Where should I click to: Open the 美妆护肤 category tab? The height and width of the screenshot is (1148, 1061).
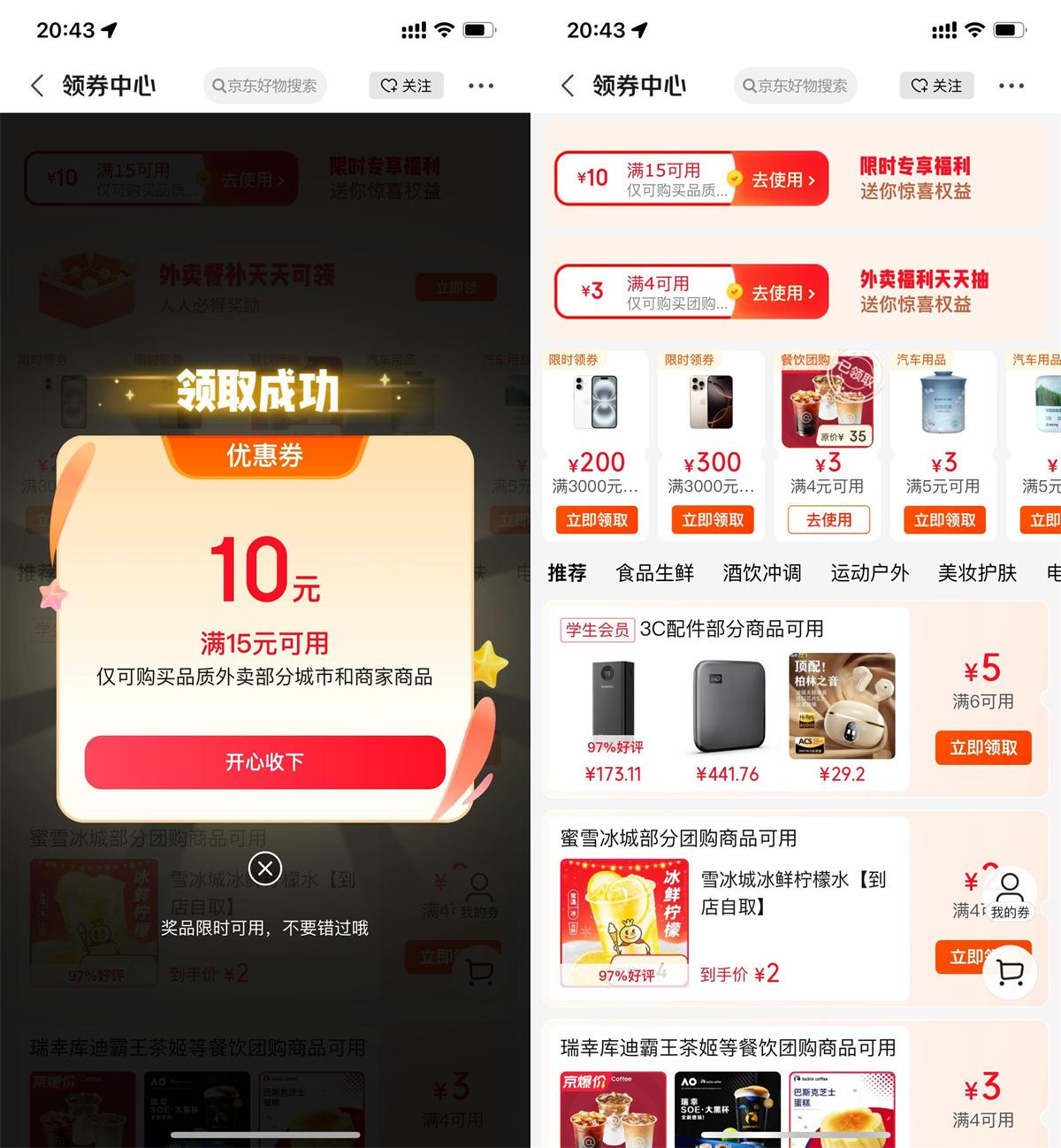[x=977, y=573]
